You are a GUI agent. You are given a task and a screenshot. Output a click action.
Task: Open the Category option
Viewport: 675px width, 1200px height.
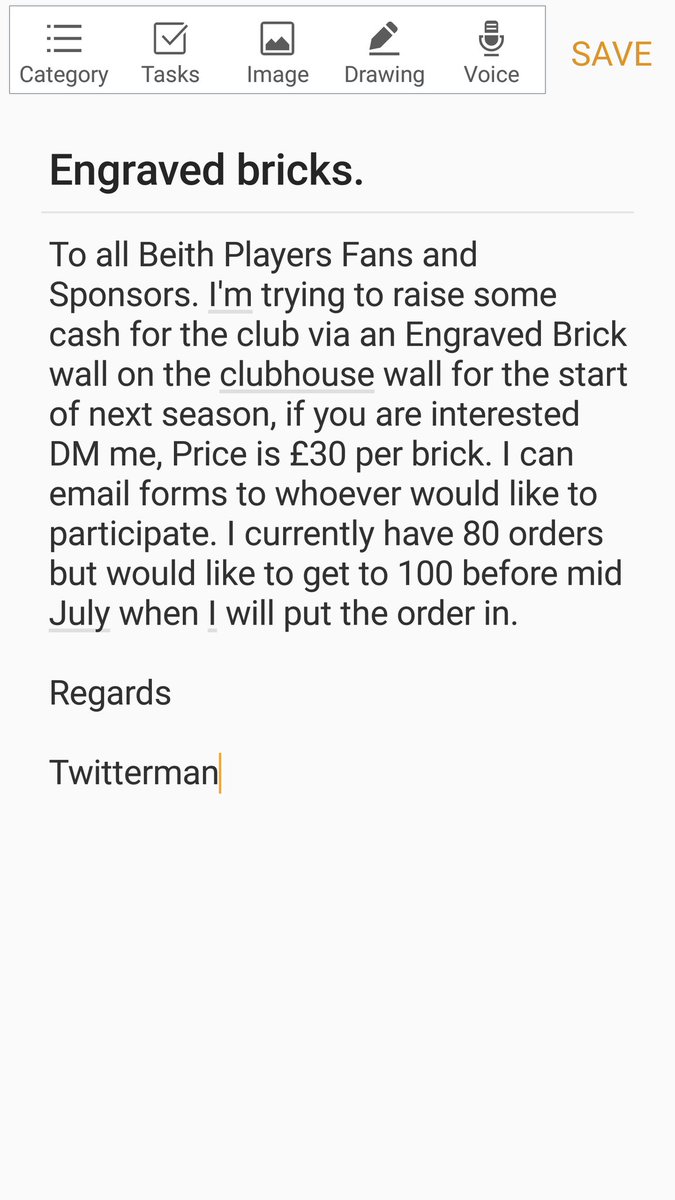(x=64, y=53)
